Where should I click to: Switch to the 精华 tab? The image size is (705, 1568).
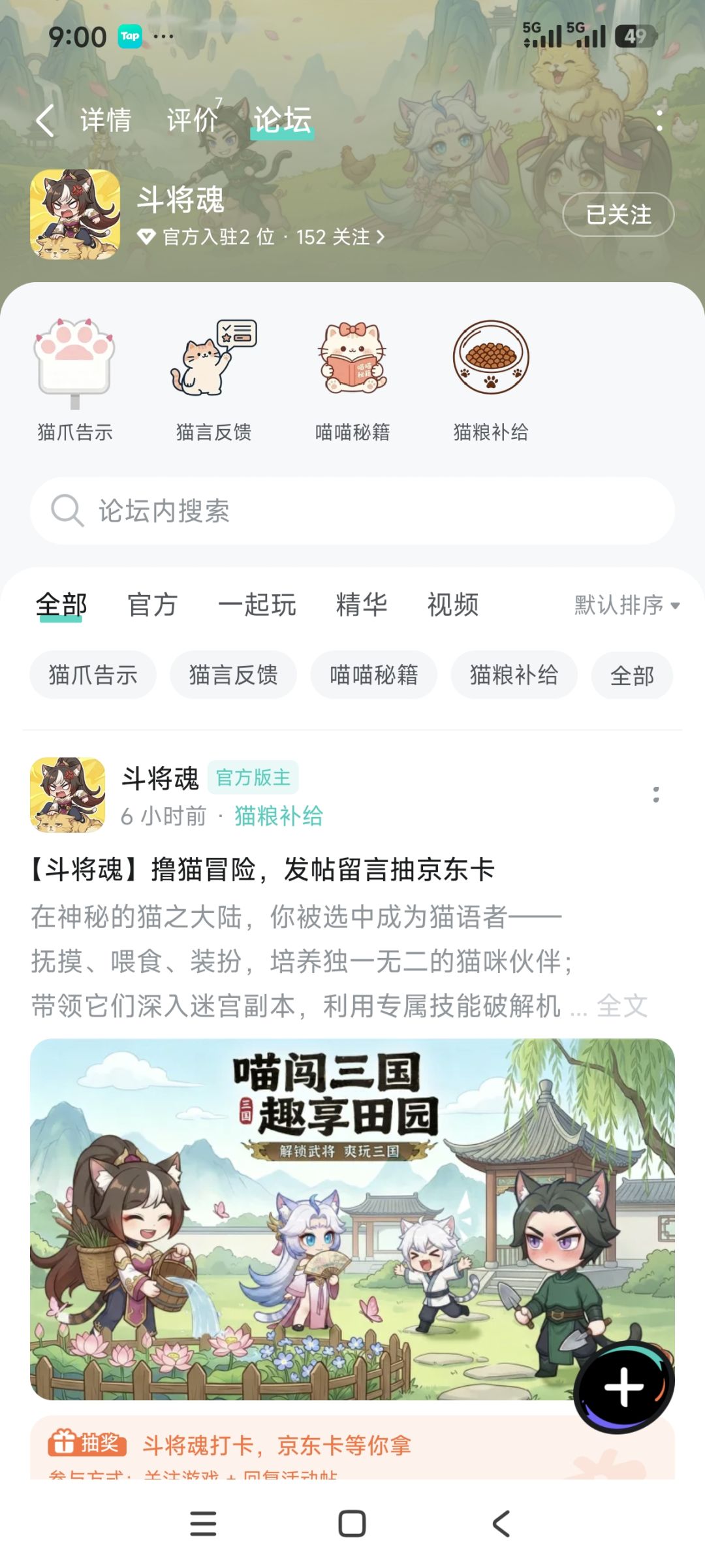click(362, 605)
